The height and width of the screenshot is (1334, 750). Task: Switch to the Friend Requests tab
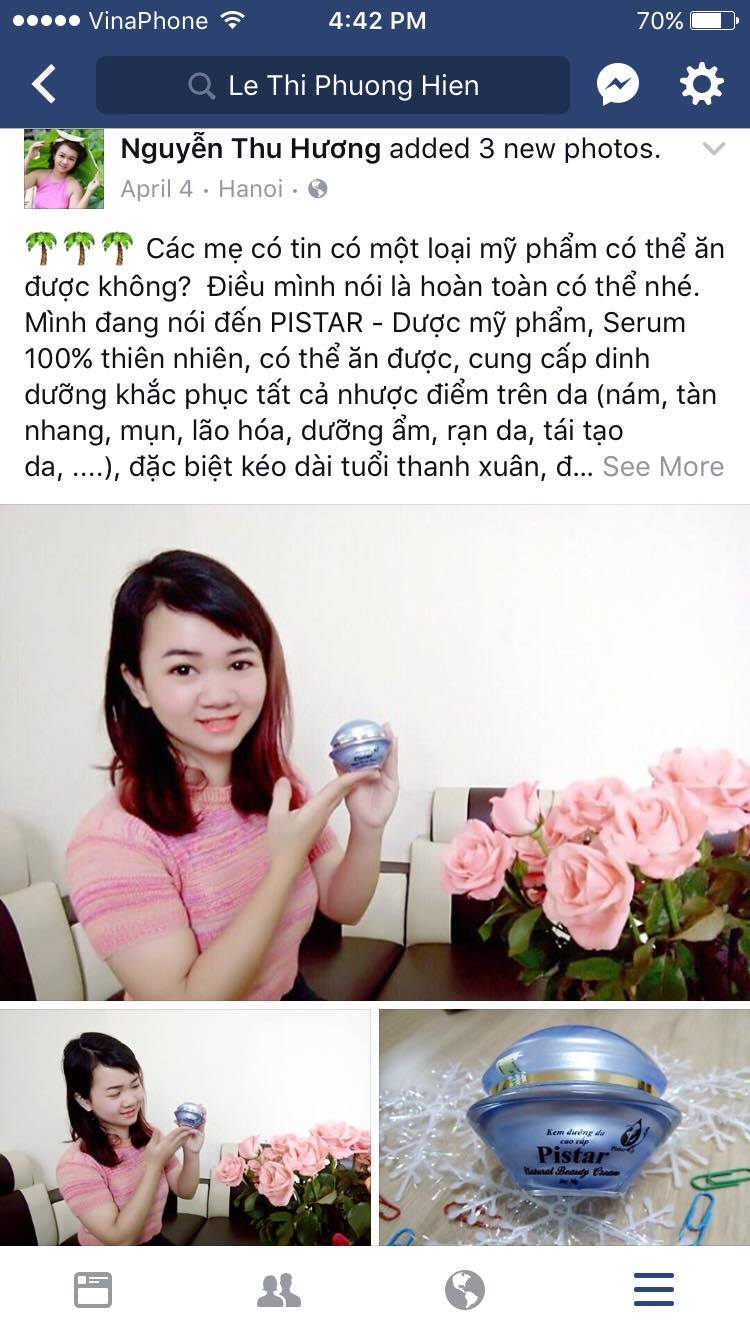[x=279, y=1290]
